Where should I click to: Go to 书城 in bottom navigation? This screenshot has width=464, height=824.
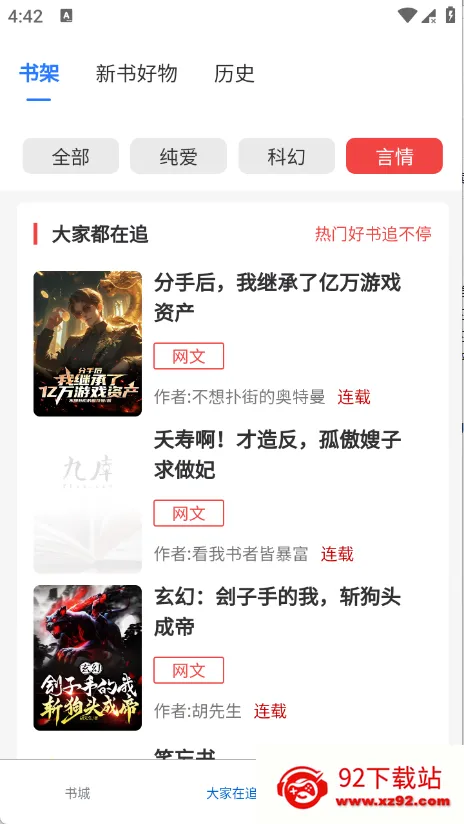(x=77, y=793)
